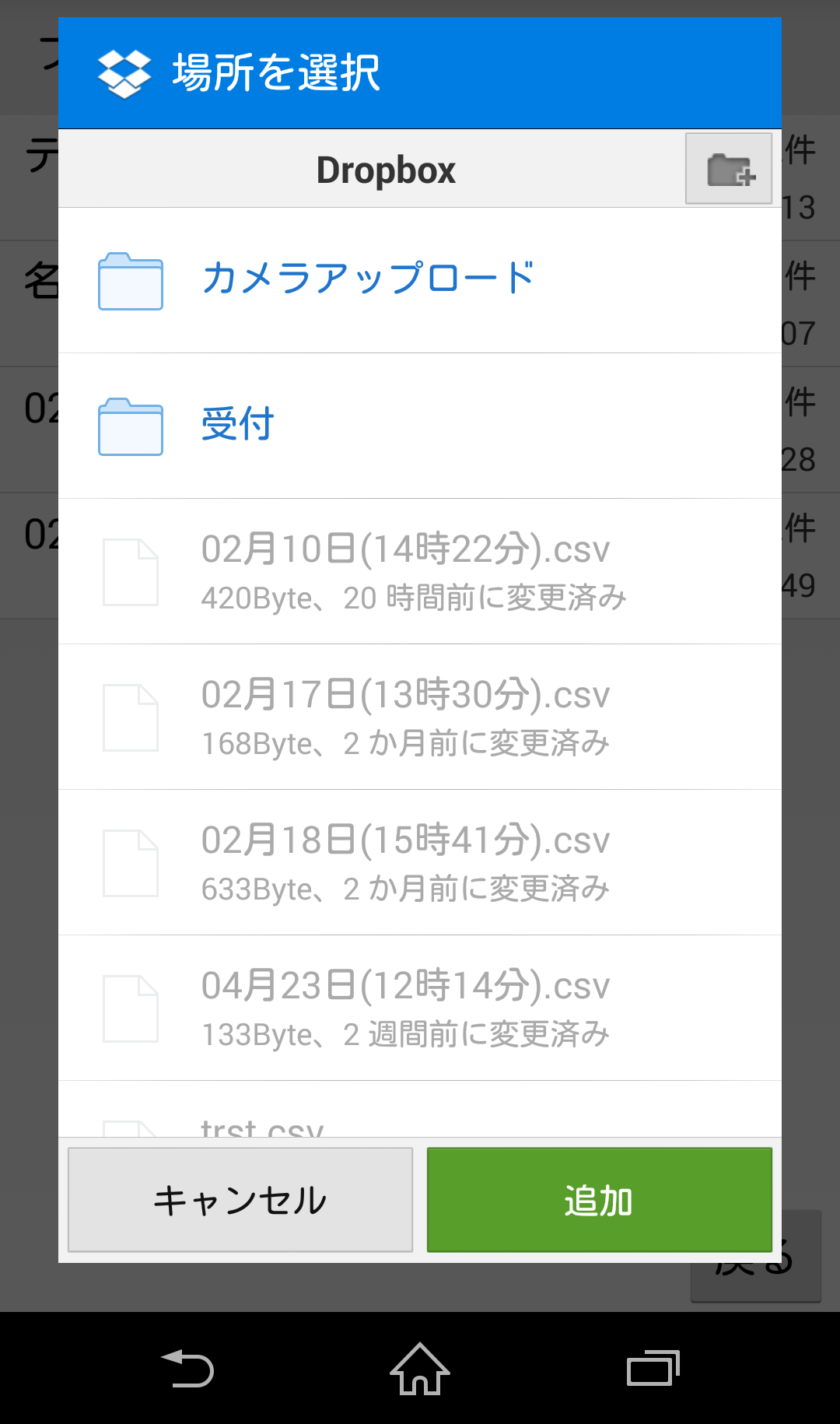This screenshot has height=1424, width=840.
Task: Confirm with the green 追加 button
Action: coord(600,1200)
